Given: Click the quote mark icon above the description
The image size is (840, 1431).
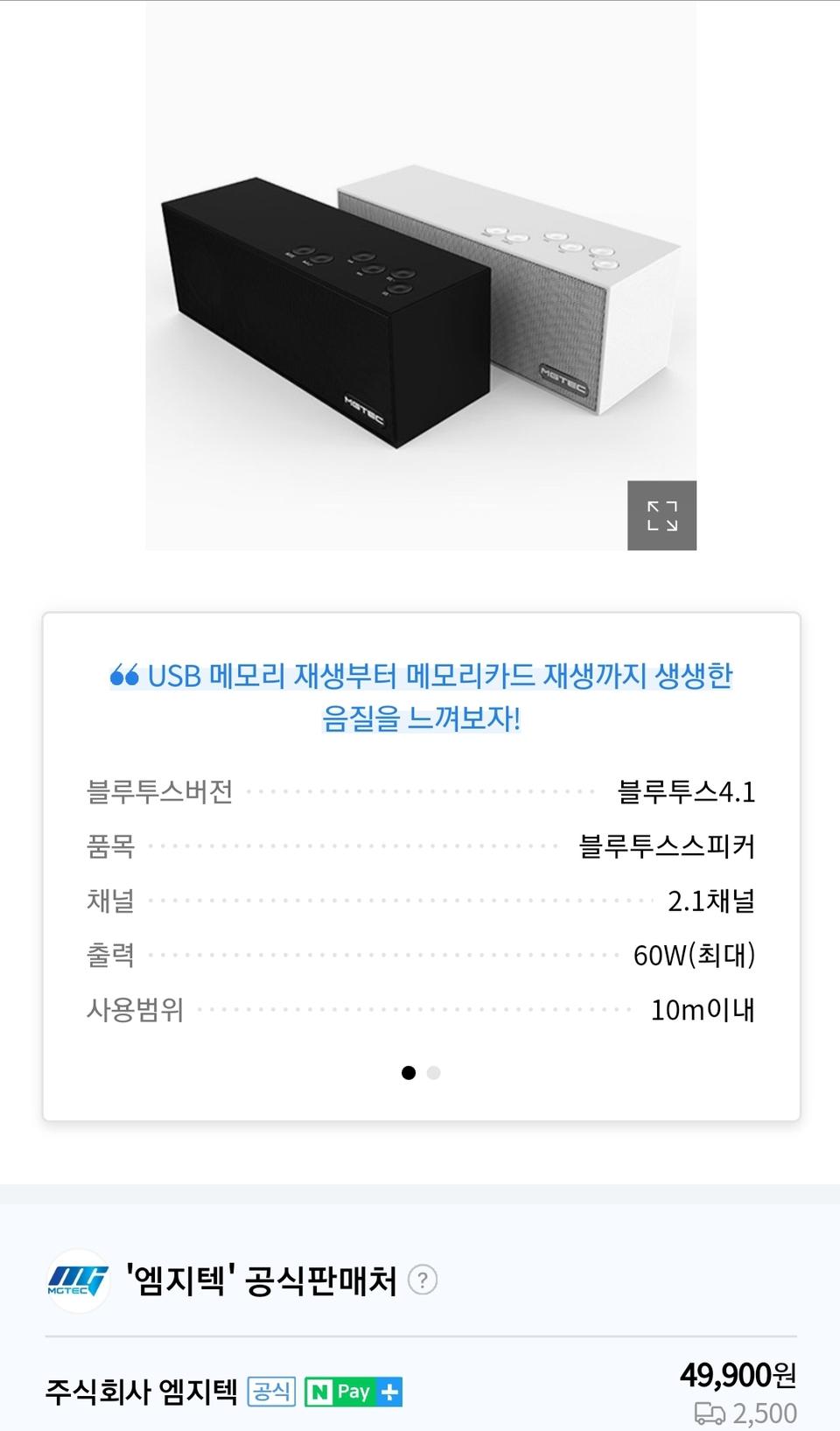Looking at the screenshot, I should pyautogui.click(x=125, y=673).
